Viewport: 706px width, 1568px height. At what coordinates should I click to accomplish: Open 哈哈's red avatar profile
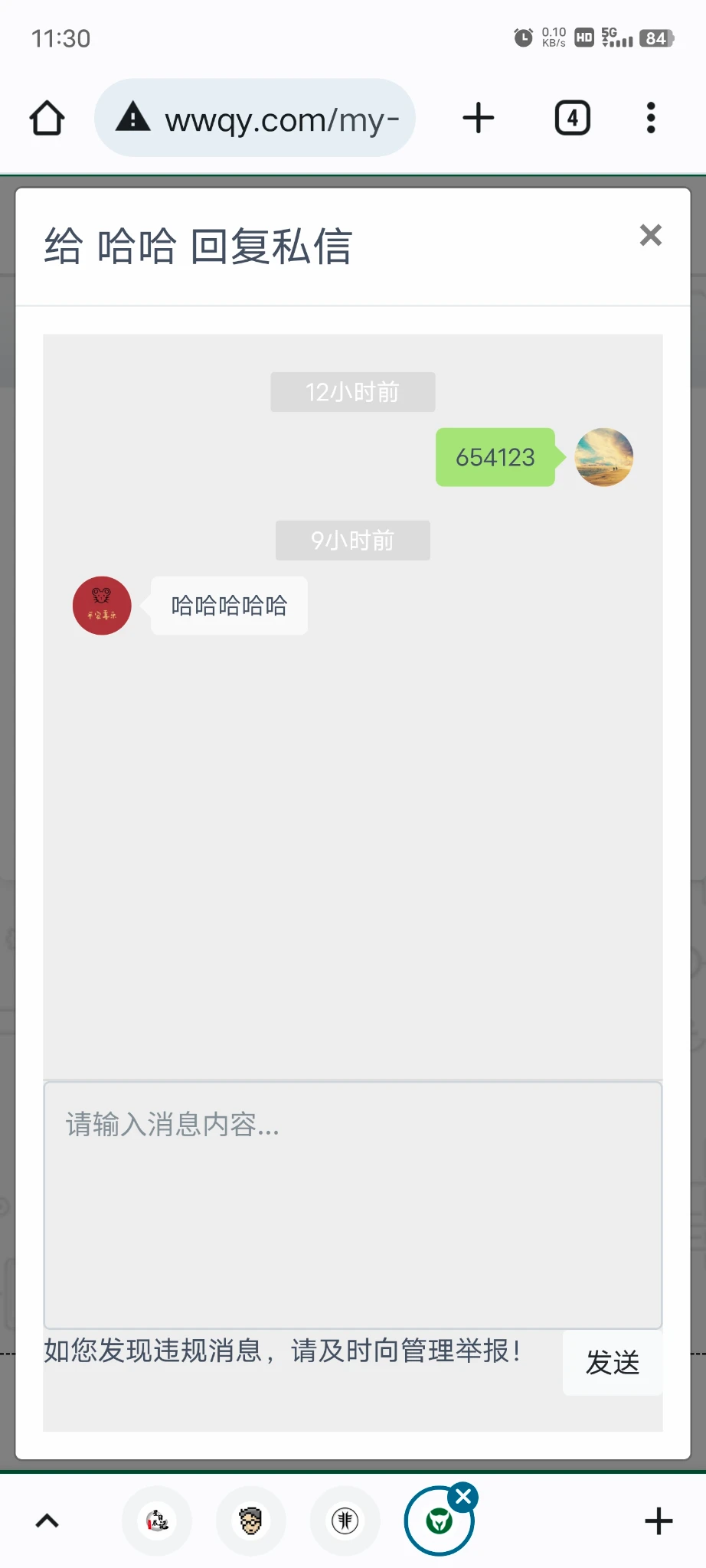point(102,606)
